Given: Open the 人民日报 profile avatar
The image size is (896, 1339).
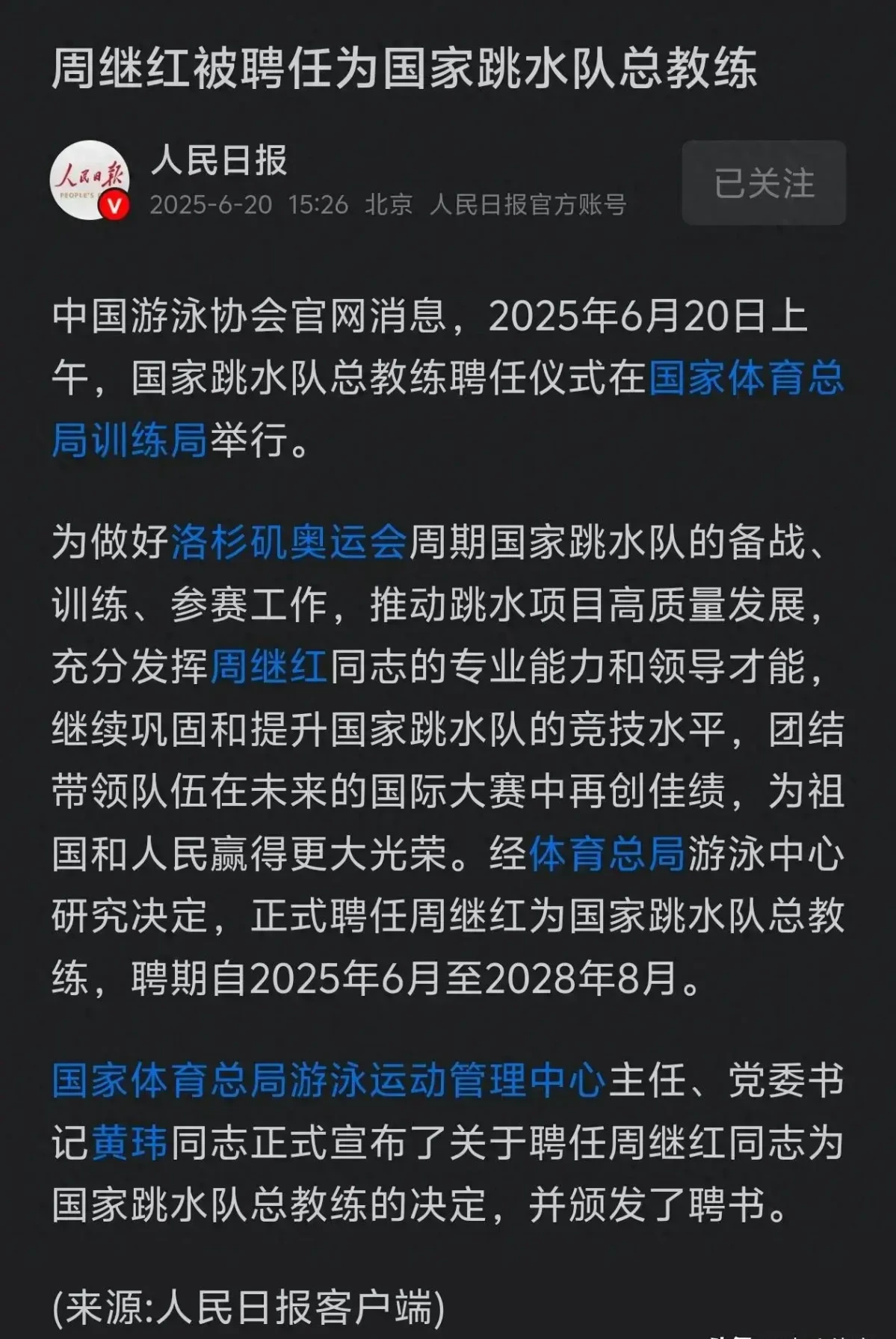Looking at the screenshot, I should pos(90,180).
